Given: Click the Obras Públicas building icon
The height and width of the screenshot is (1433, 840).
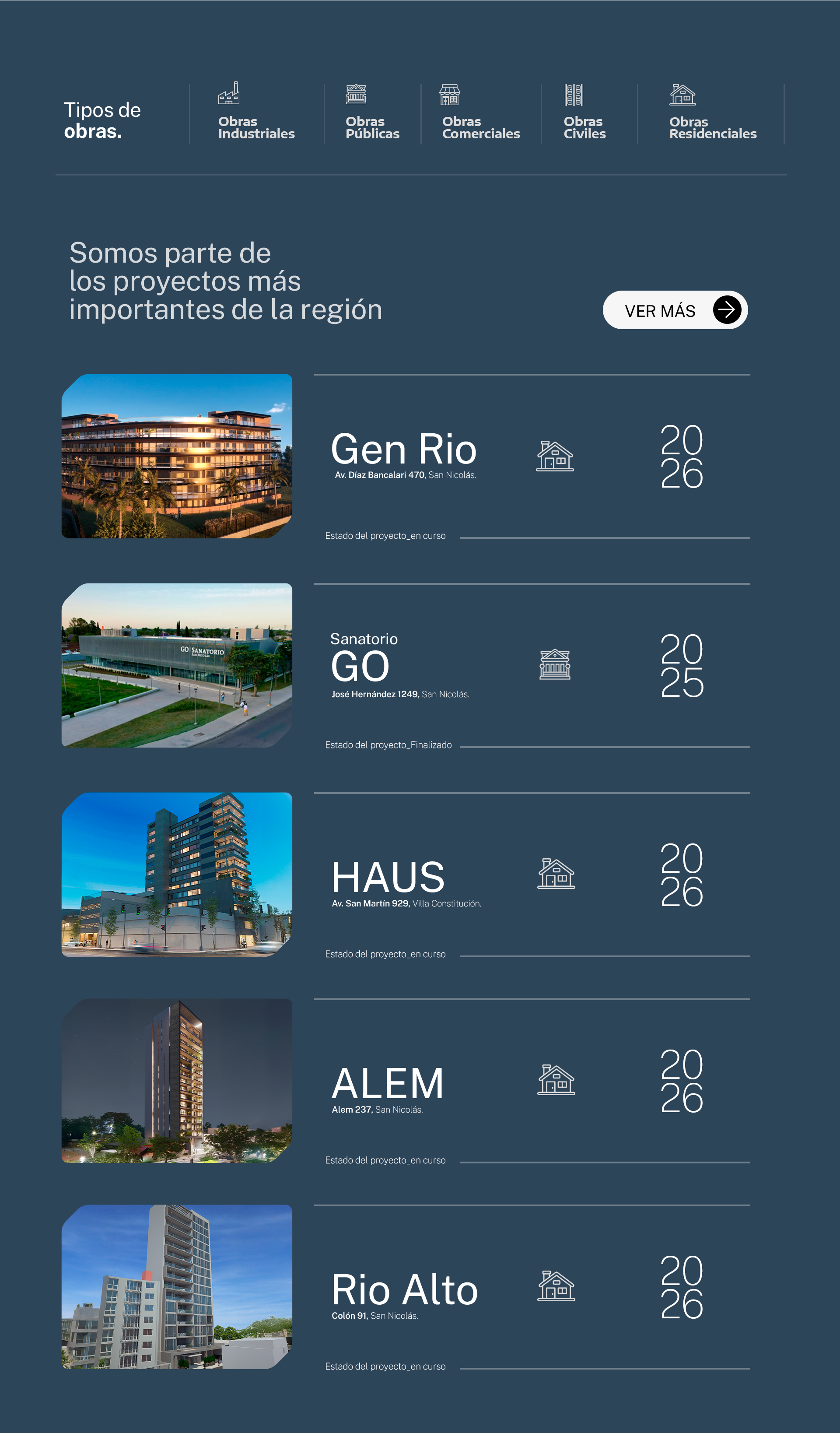Looking at the screenshot, I should click(356, 94).
